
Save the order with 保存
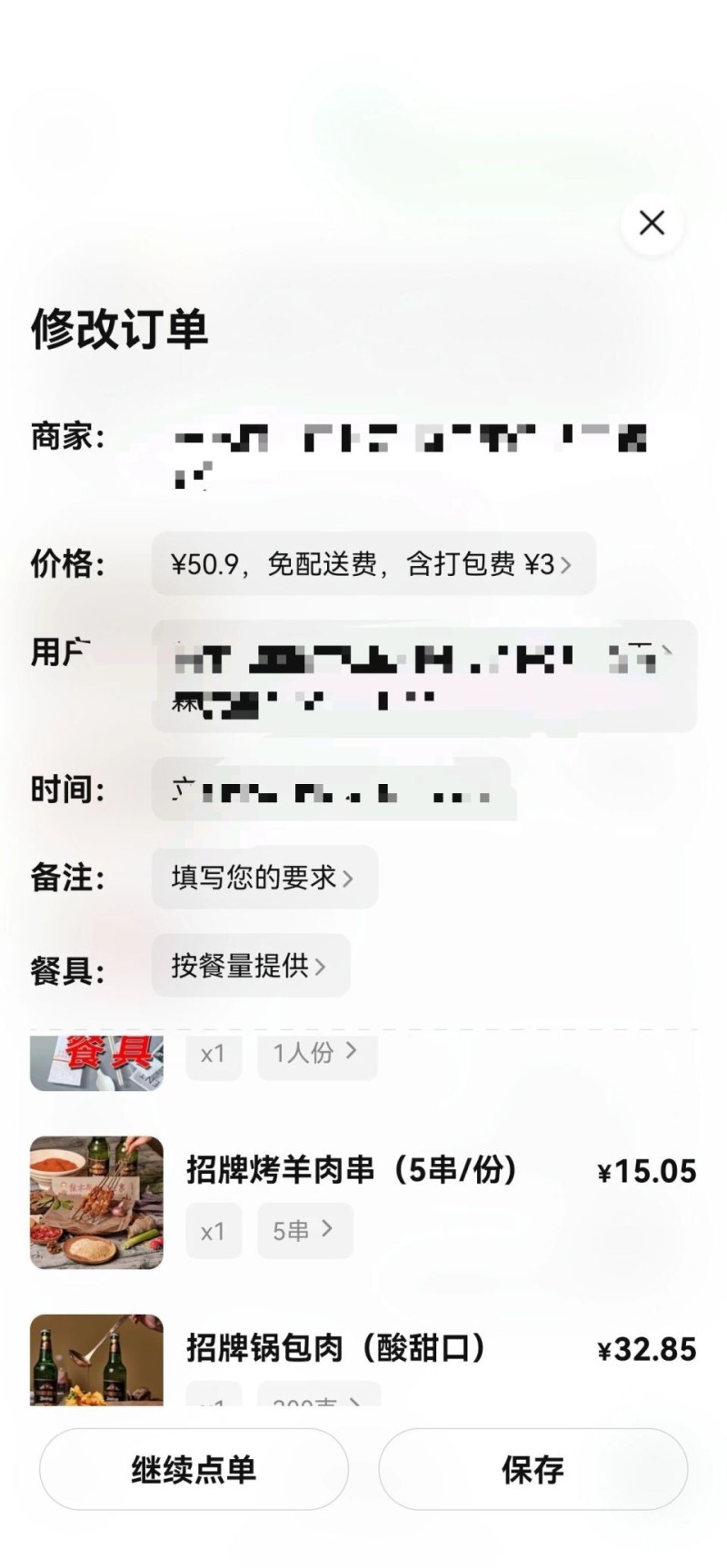click(533, 1469)
